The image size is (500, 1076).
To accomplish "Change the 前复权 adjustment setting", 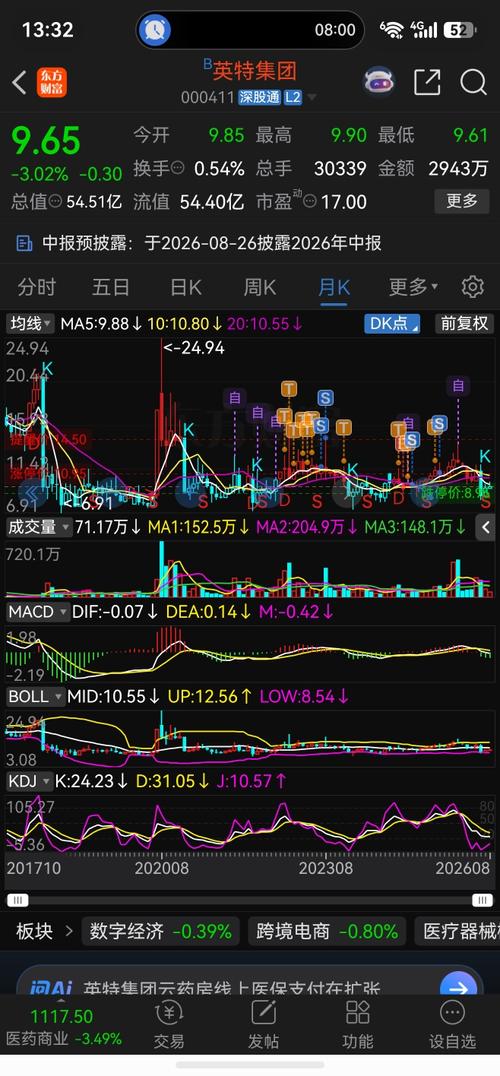I will (x=464, y=323).
